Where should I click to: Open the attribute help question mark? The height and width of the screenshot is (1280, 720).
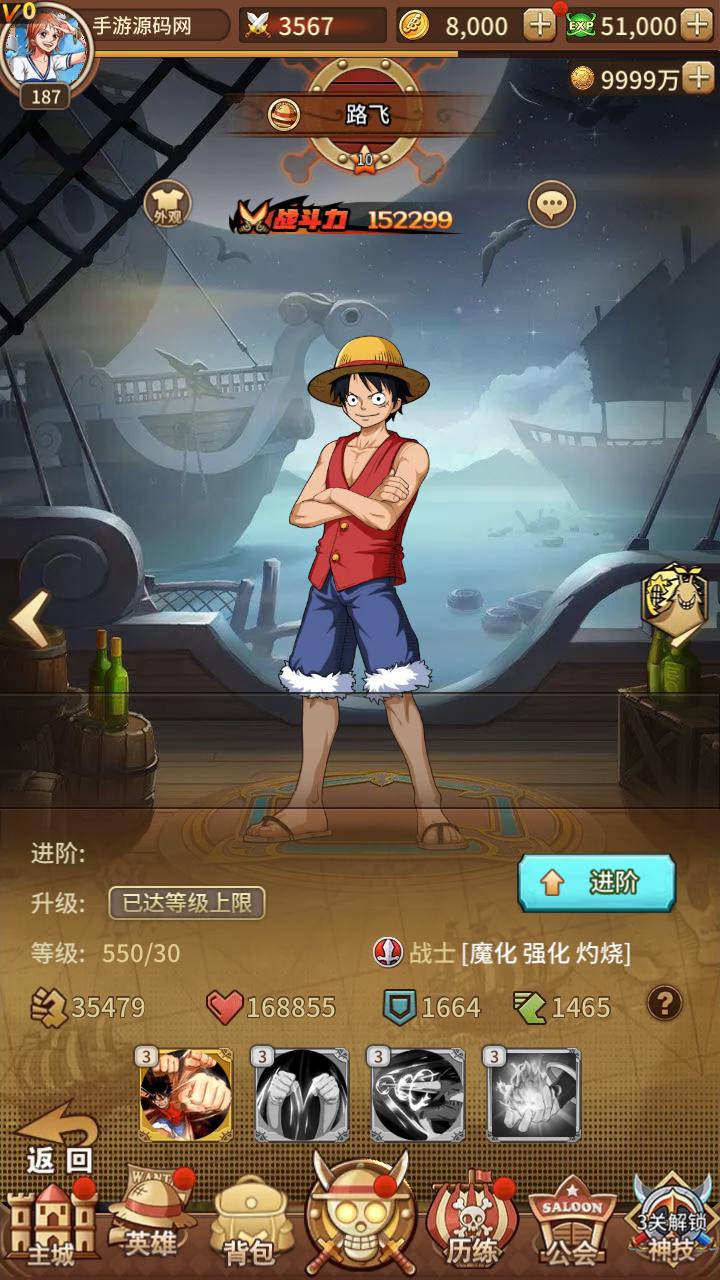coord(665,1003)
